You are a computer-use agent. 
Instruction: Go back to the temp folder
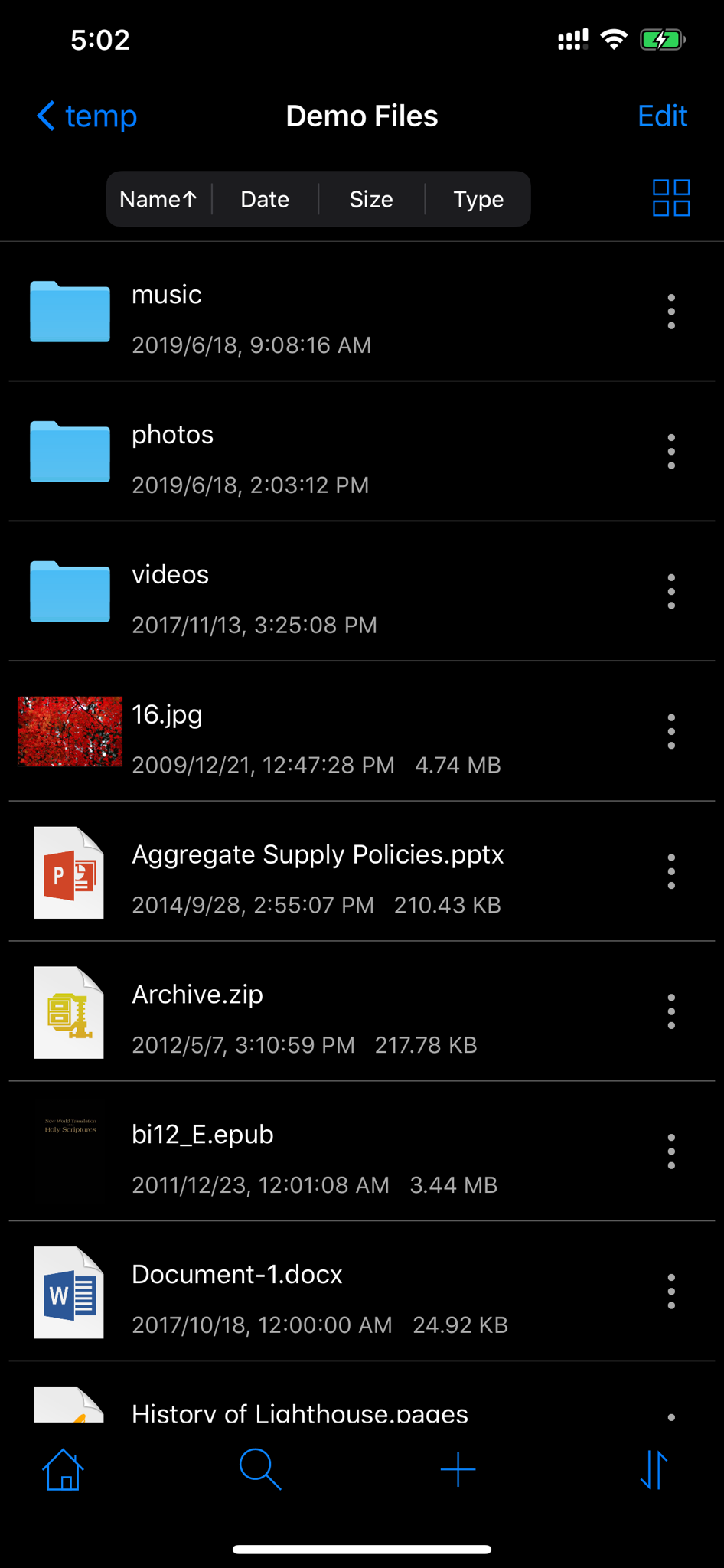(x=86, y=116)
